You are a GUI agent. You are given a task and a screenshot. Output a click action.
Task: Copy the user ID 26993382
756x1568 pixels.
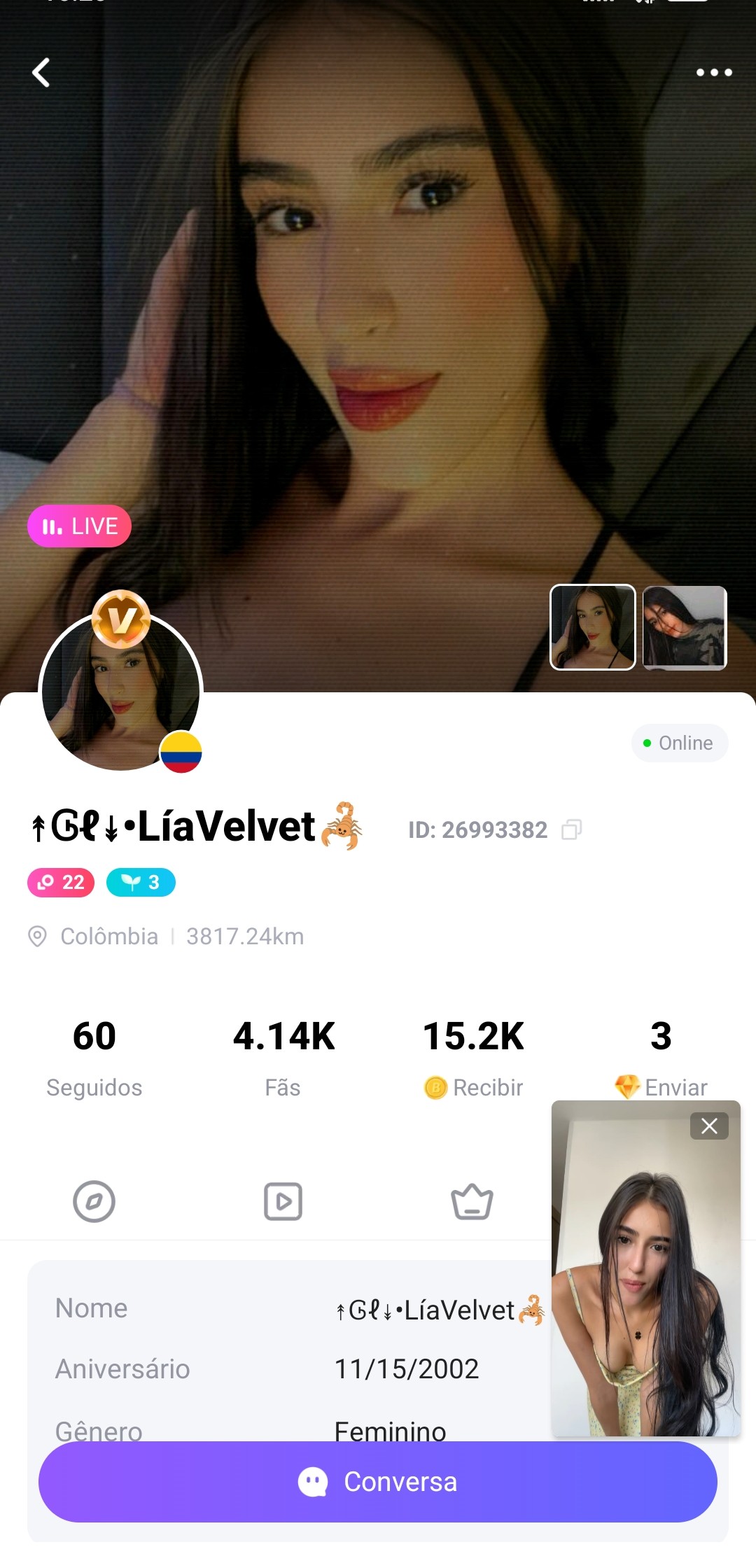click(571, 829)
